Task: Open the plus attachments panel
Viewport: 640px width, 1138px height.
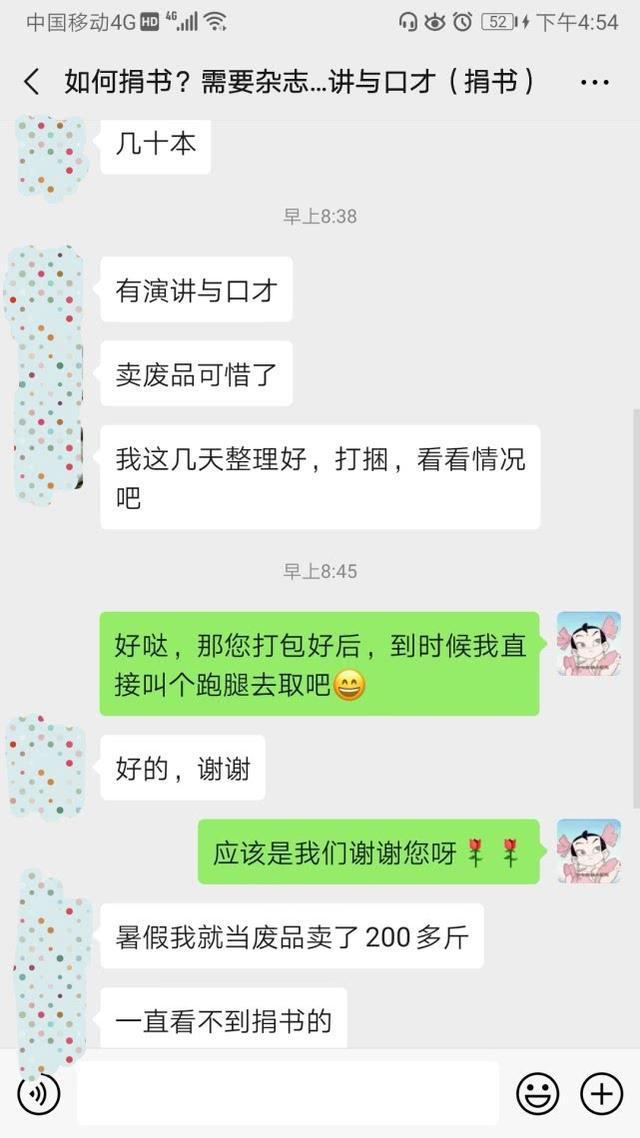Action: point(601,1093)
